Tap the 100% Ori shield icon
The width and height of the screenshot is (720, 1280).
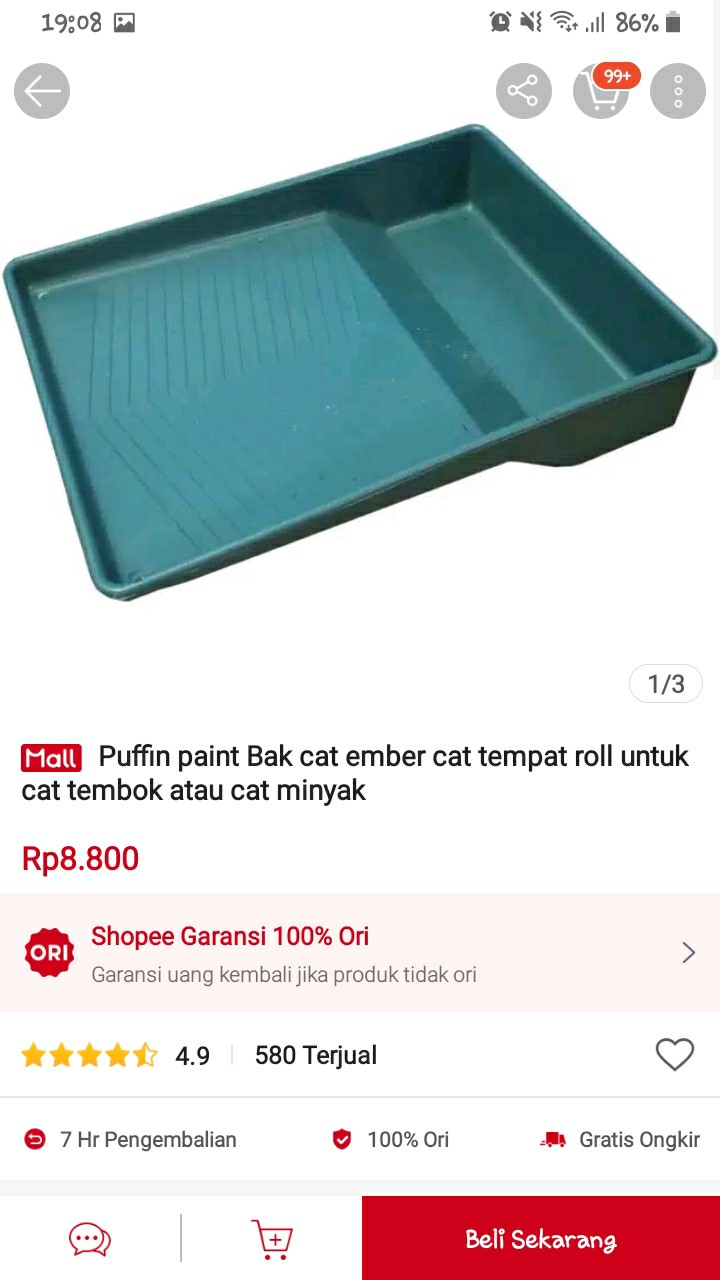tap(342, 1139)
